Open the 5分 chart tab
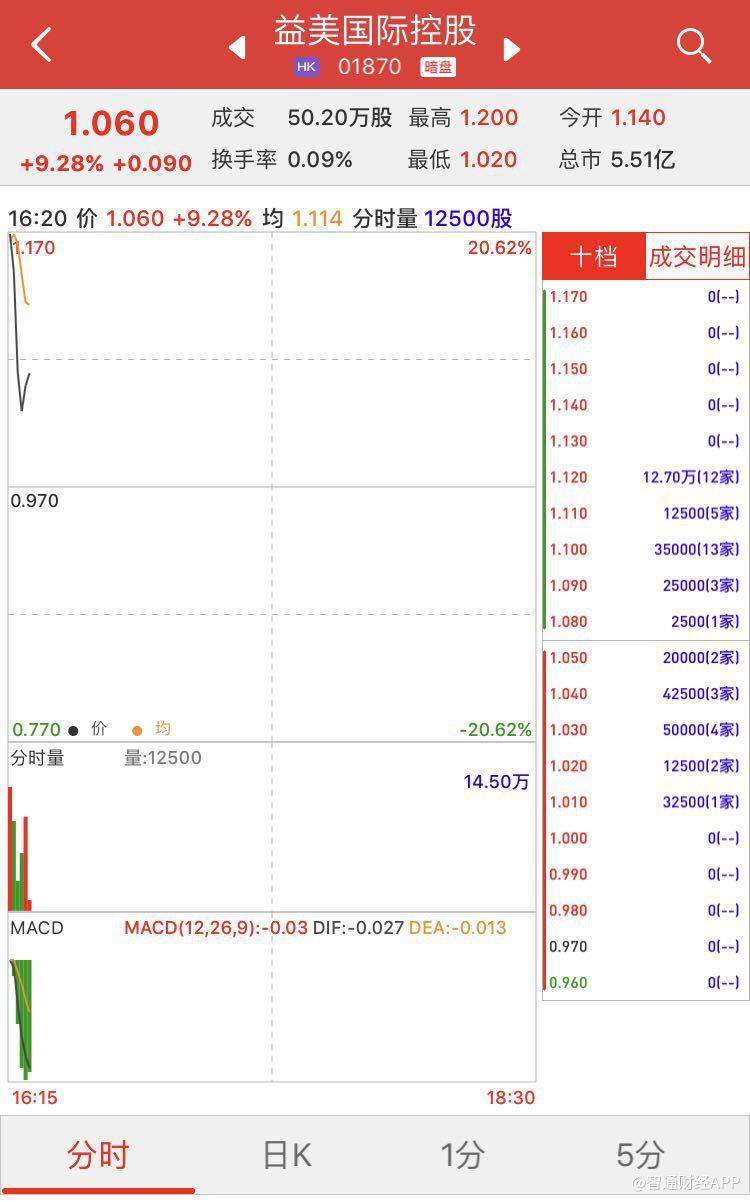The width and height of the screenshot is (750, 1202). [640, 1155]
